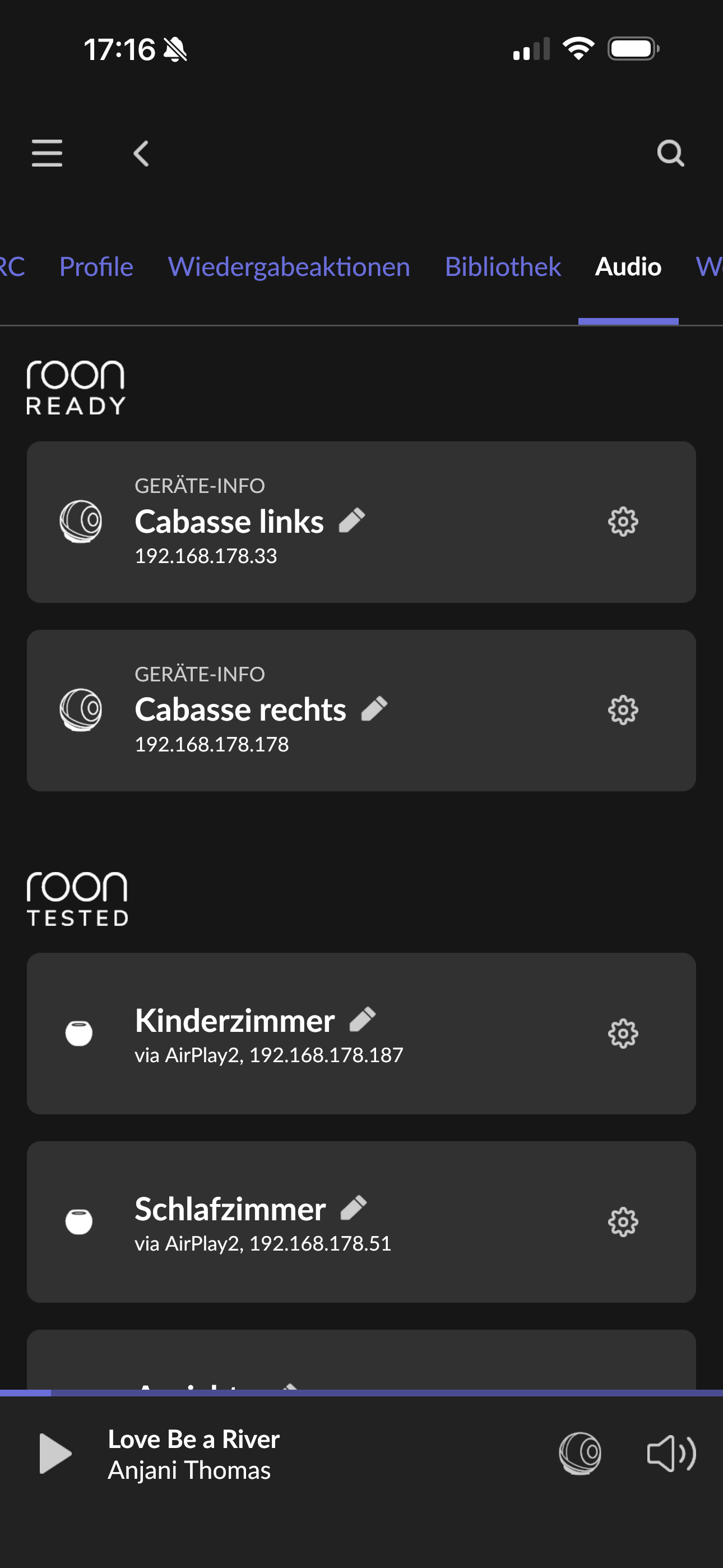Open Schlafzimmer device settings gear
The height and width of the screenshot is (1568, 723).
point(623,1222)
